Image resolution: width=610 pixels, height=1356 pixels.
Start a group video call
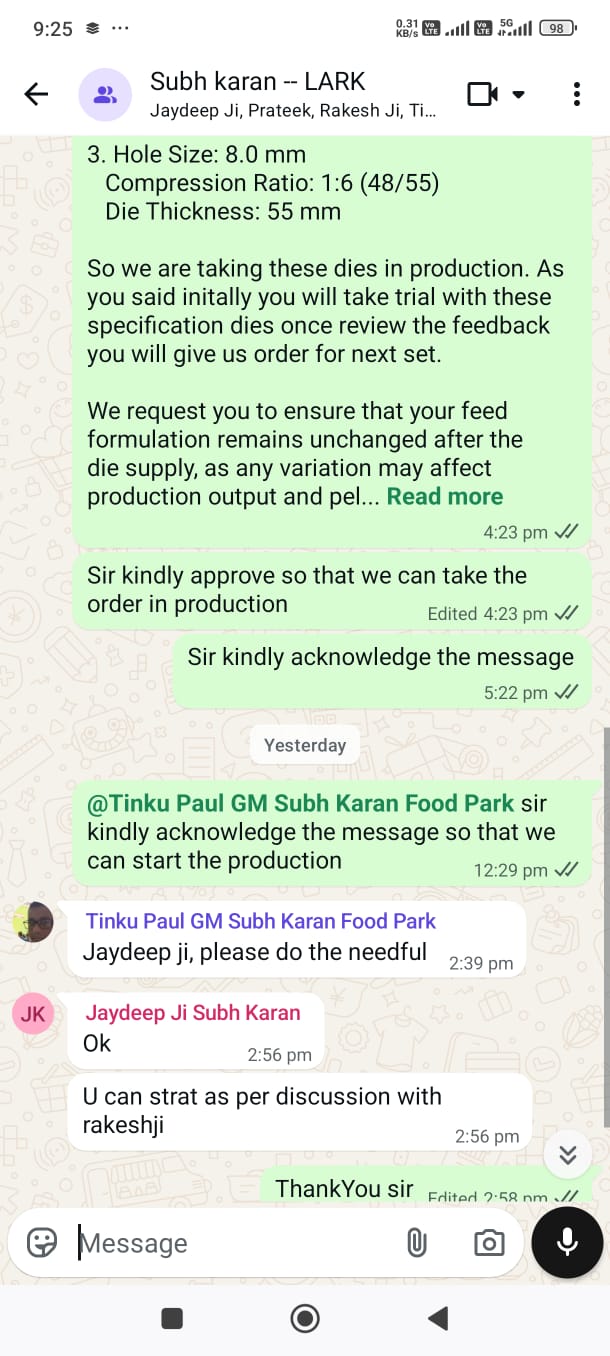click(483, 94)
